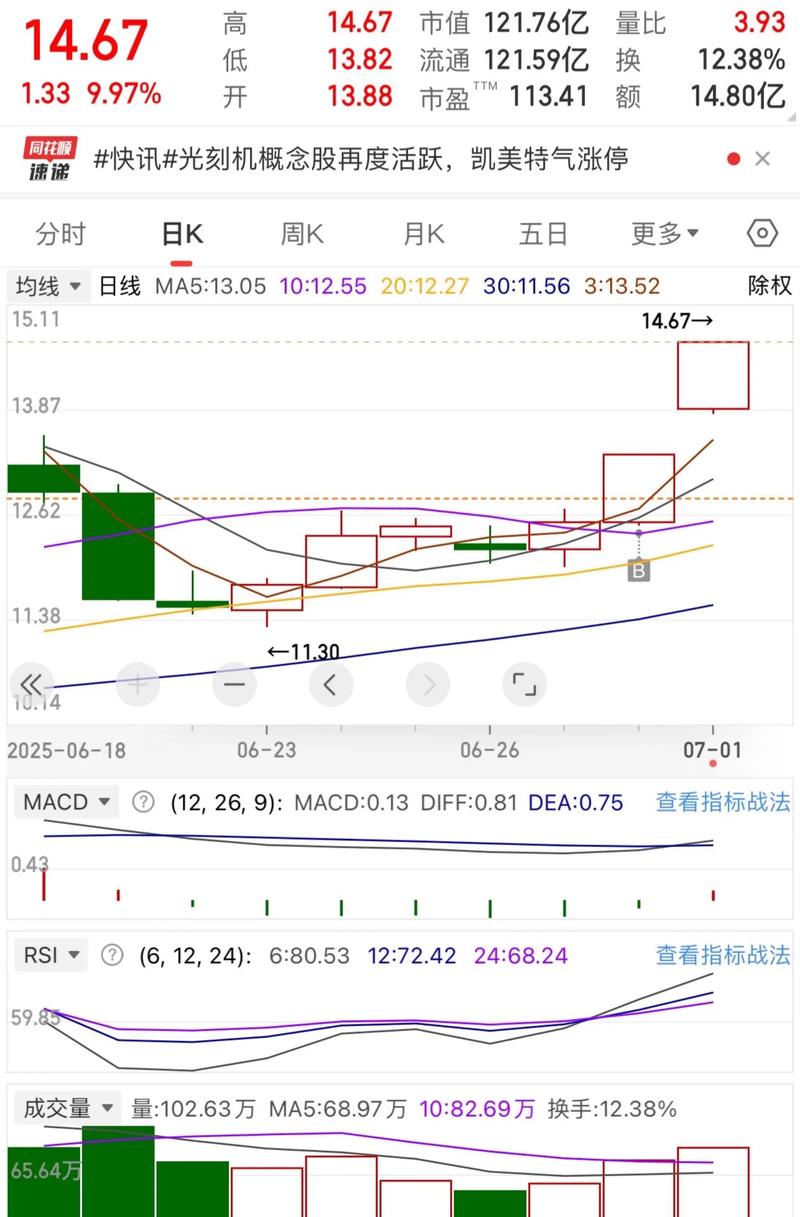Image resolution: width=800 pixels, height=1217 pixels.
Task: View 查看指标战法 for RSI
Action: click(722, 955)
